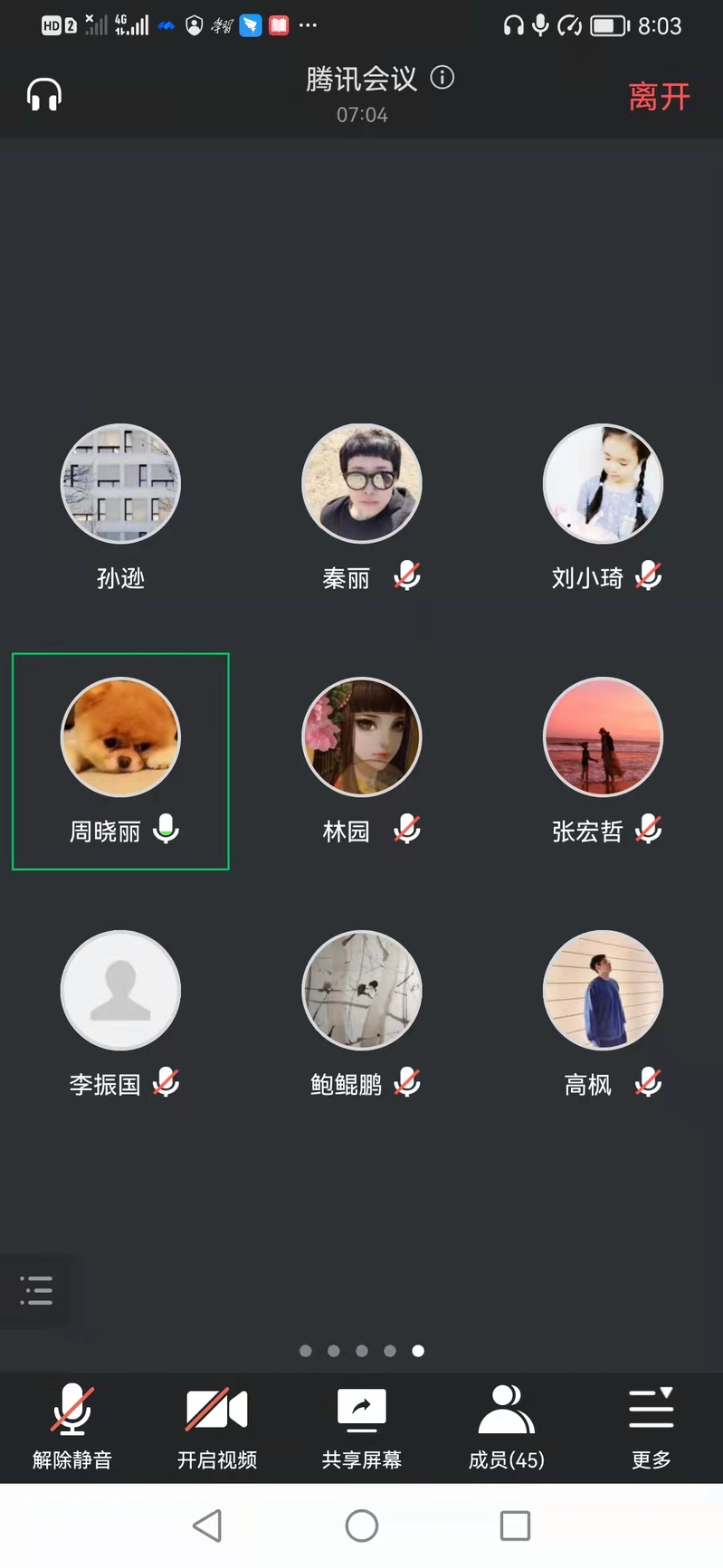Go back with the system back button
The width and height of the screenshot is (723, 1568).
pyautogui.click(x=207, y=1525)
